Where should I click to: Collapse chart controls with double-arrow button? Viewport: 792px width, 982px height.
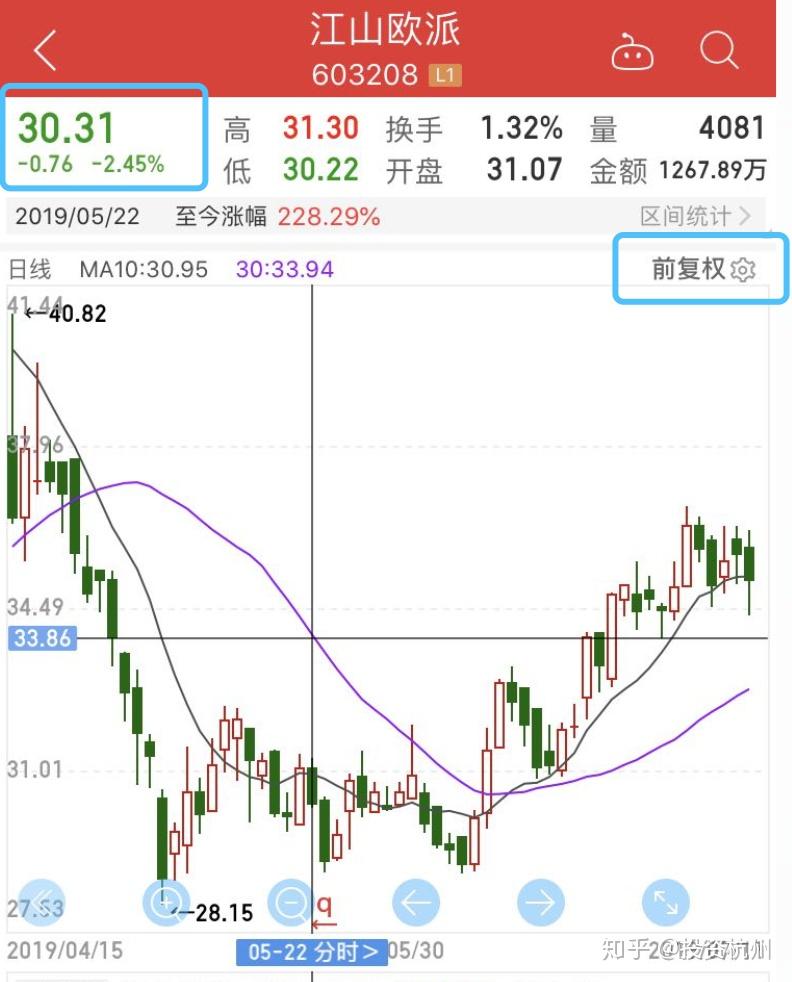click(x=42, y=903)
